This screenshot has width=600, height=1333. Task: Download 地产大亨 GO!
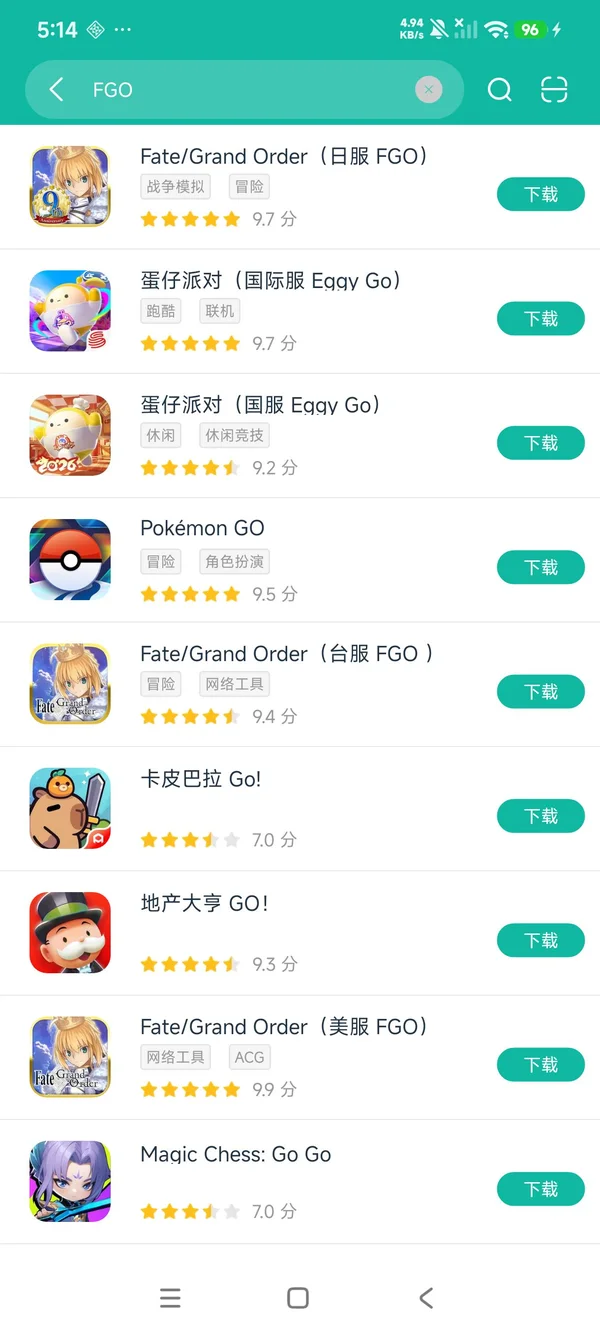pyautogui.click(x=541, y=940)
